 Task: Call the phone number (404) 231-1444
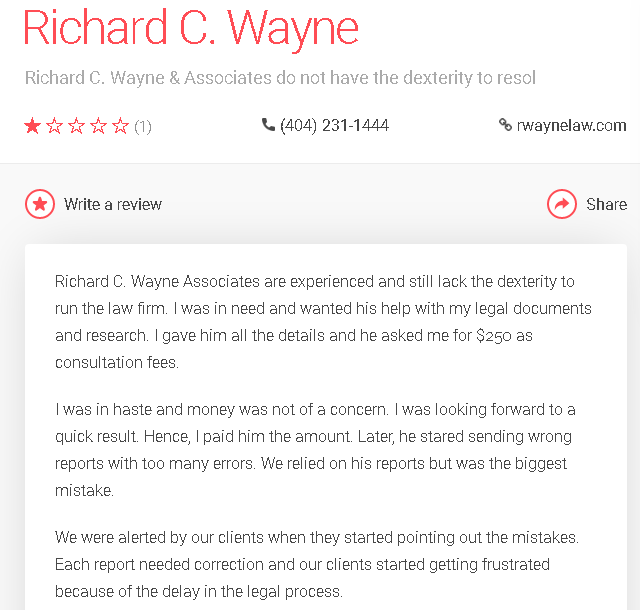pyautogui.click(x=325, y=126)
